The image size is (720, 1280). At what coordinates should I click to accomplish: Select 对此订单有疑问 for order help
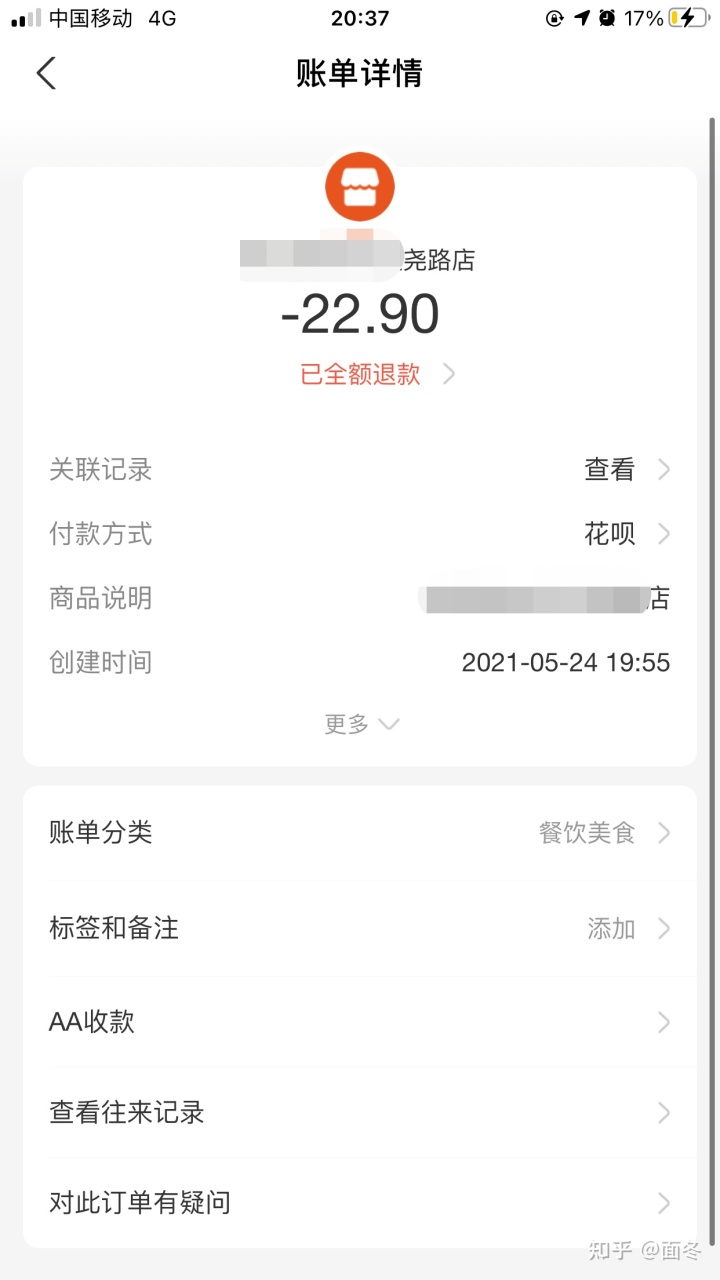pos(360,1202)
